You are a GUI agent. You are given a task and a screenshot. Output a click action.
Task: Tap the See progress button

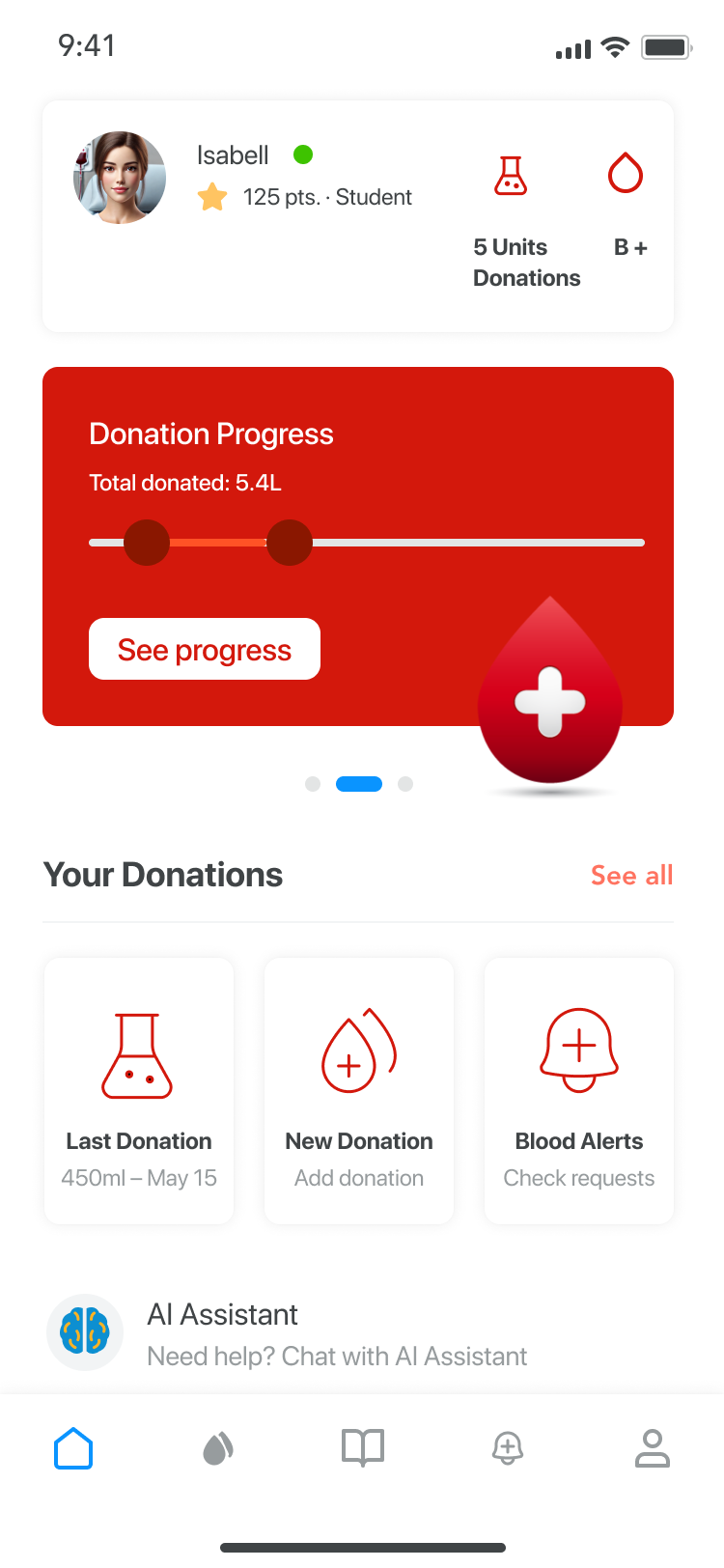coord(205,650)
